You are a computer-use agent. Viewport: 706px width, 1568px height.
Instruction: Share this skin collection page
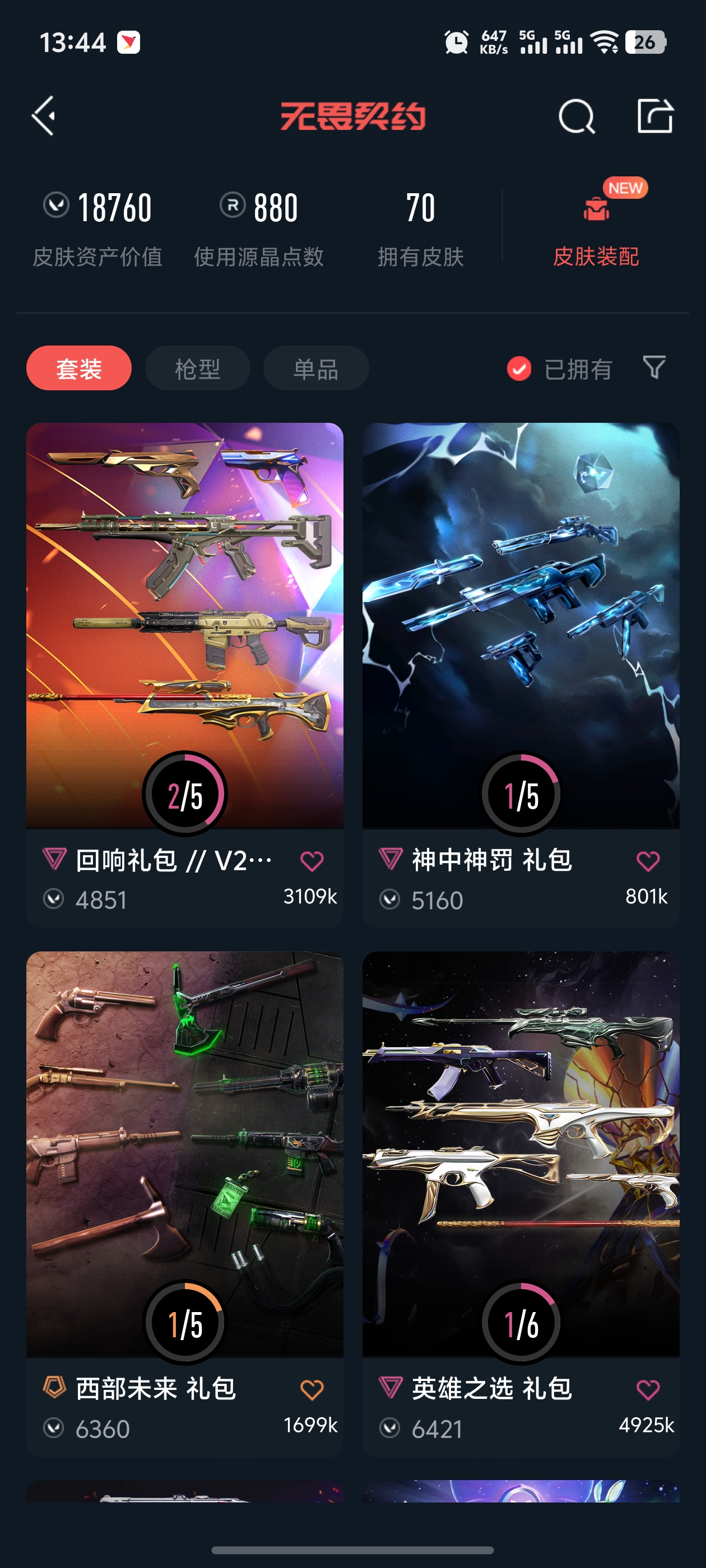point(655,116)
